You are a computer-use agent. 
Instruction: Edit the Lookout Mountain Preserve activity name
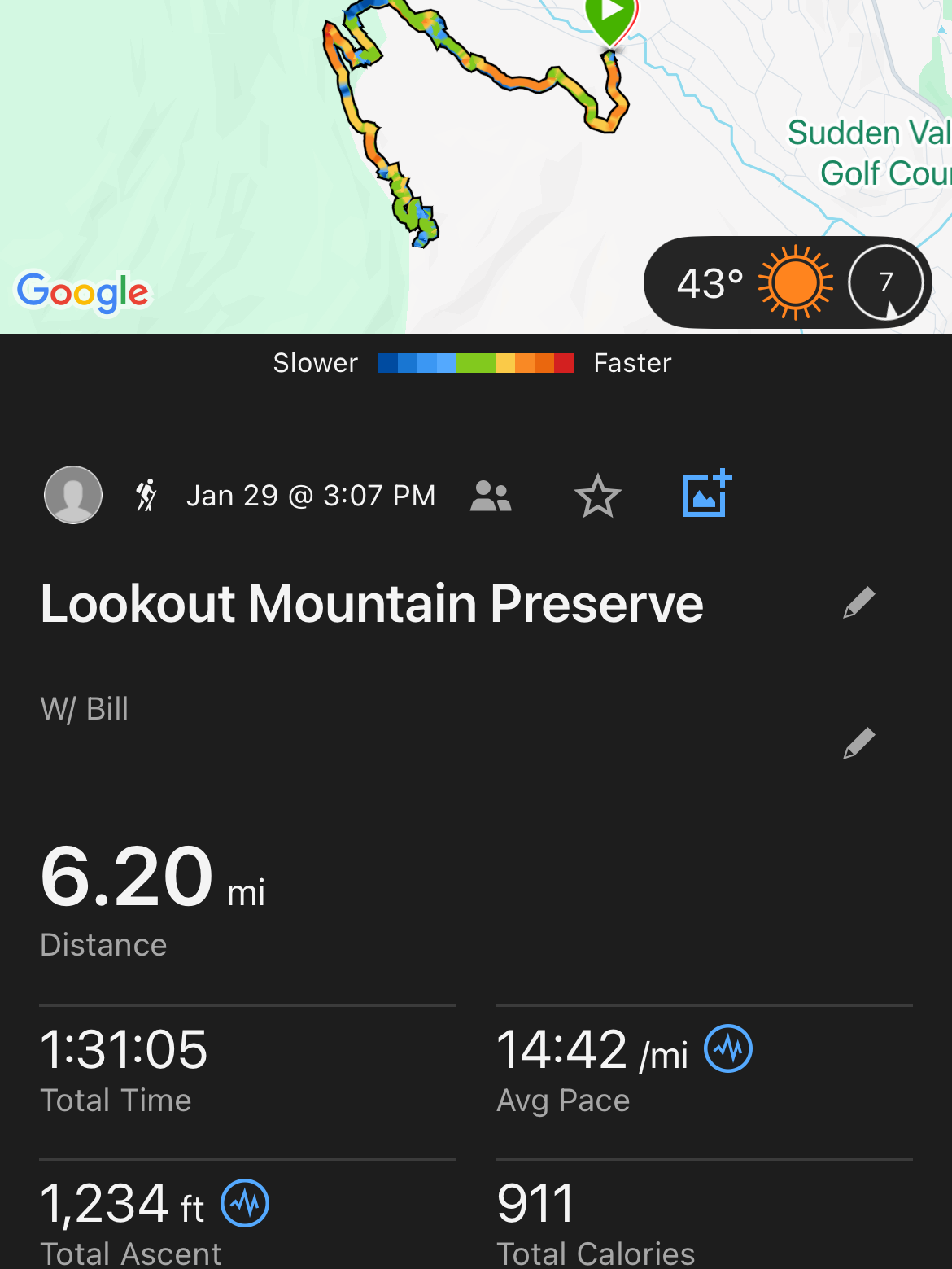tap(858, 603)
